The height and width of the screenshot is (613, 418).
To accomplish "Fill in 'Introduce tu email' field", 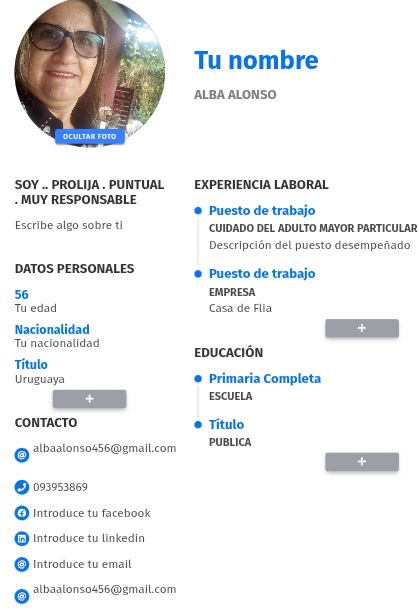I will (x=82, y=564).
